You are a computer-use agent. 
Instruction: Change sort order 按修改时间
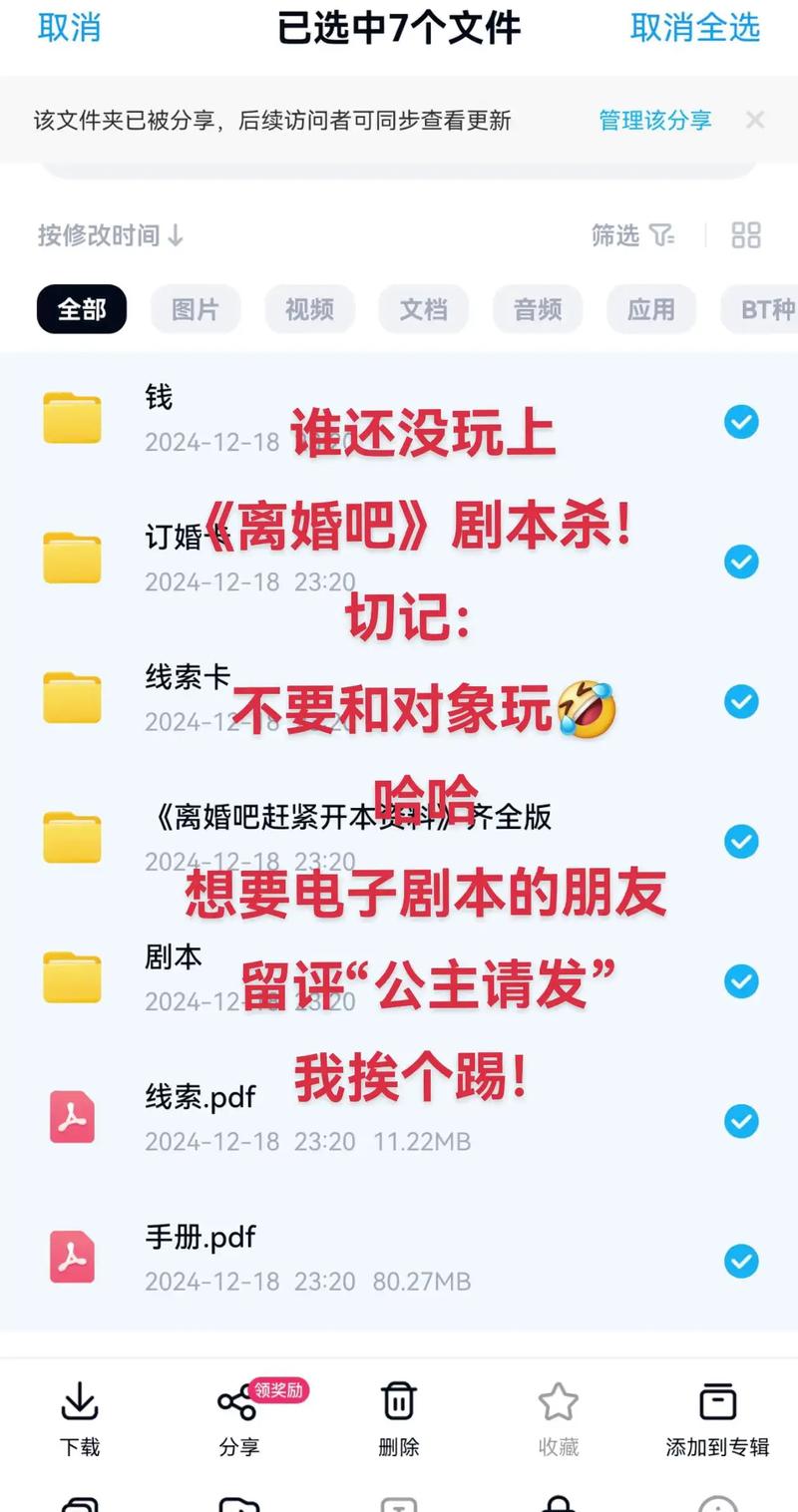click(111, 235)
